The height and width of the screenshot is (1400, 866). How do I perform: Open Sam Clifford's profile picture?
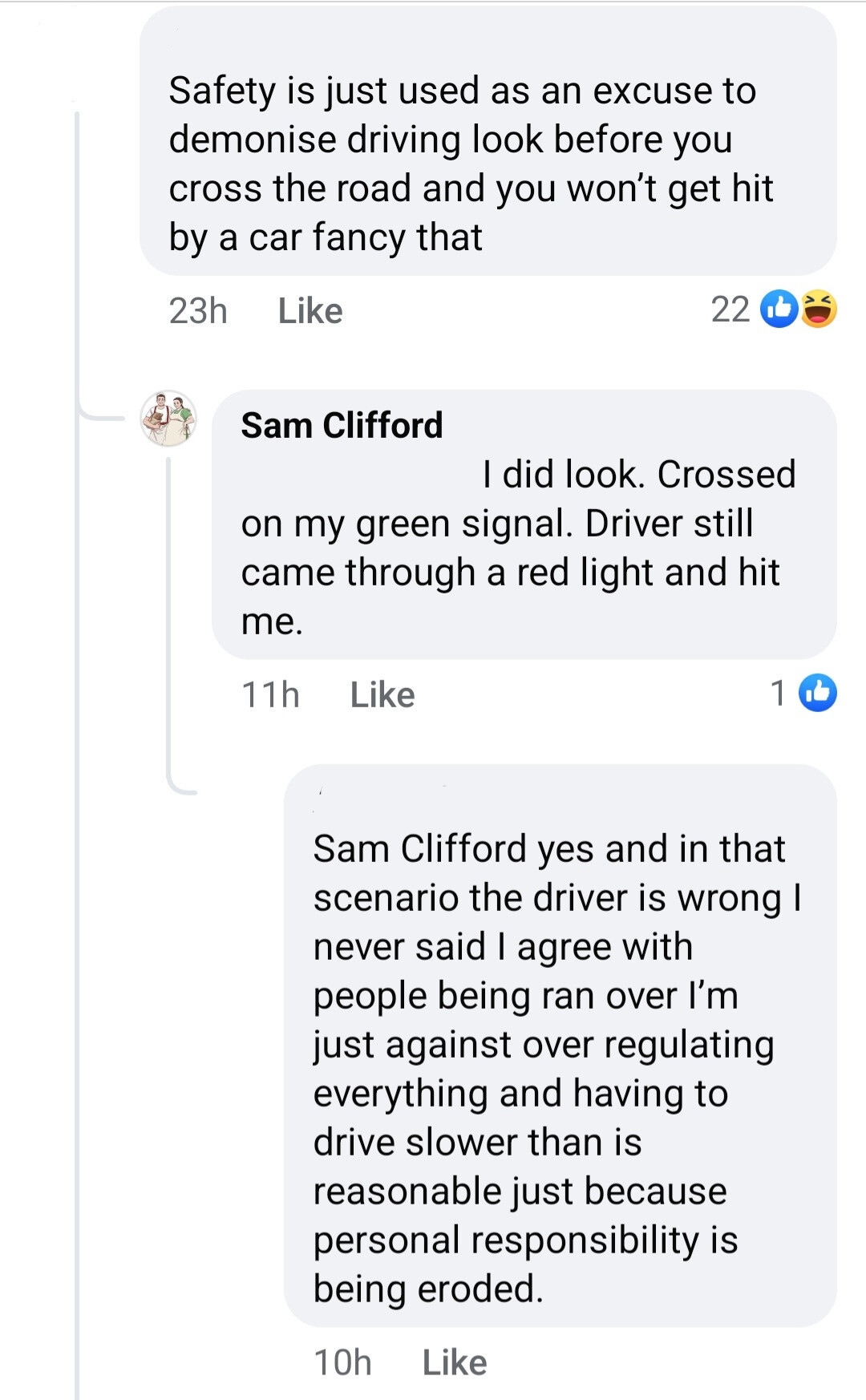point(168,419)
